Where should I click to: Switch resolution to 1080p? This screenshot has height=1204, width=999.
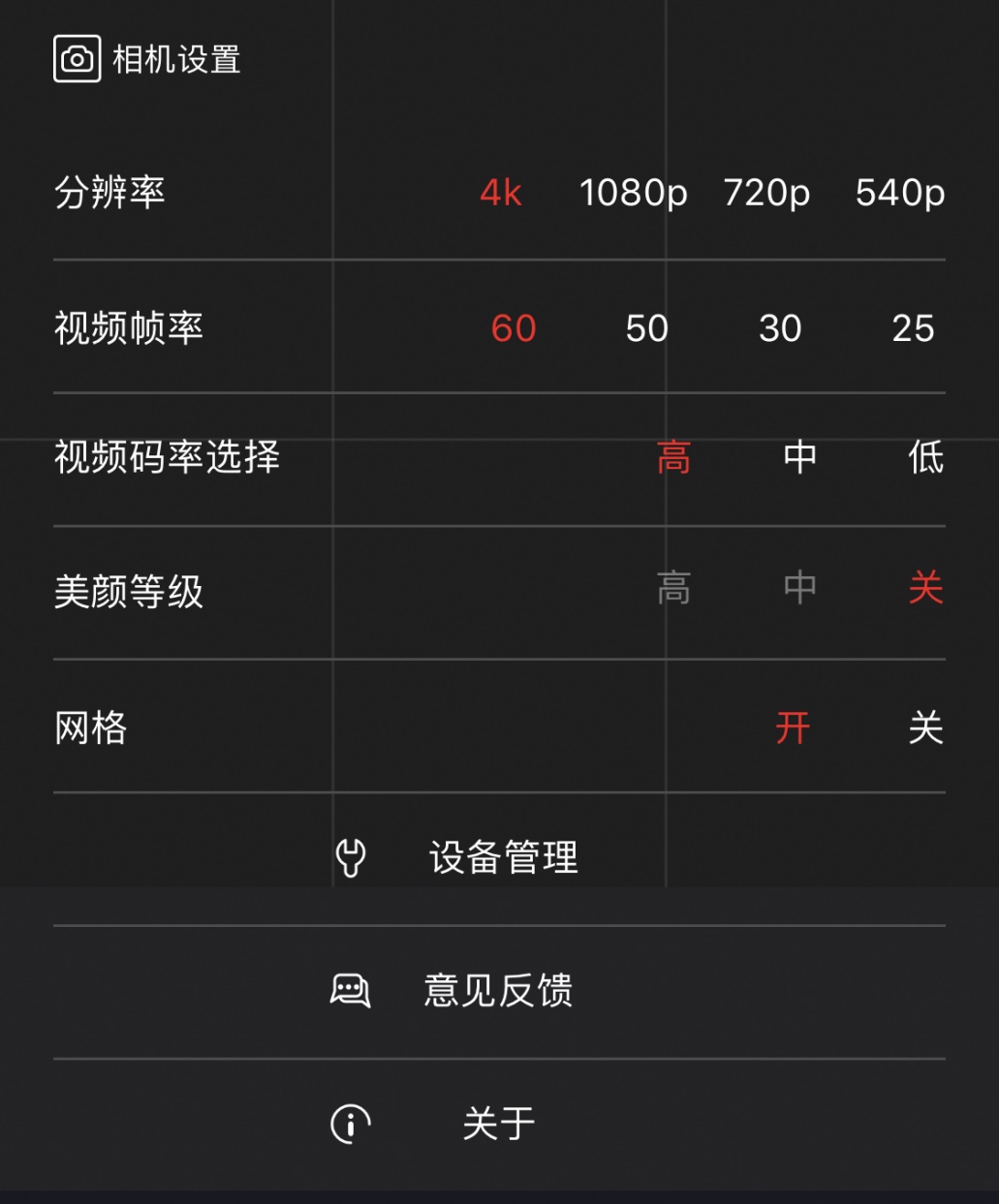coord(634,194)
